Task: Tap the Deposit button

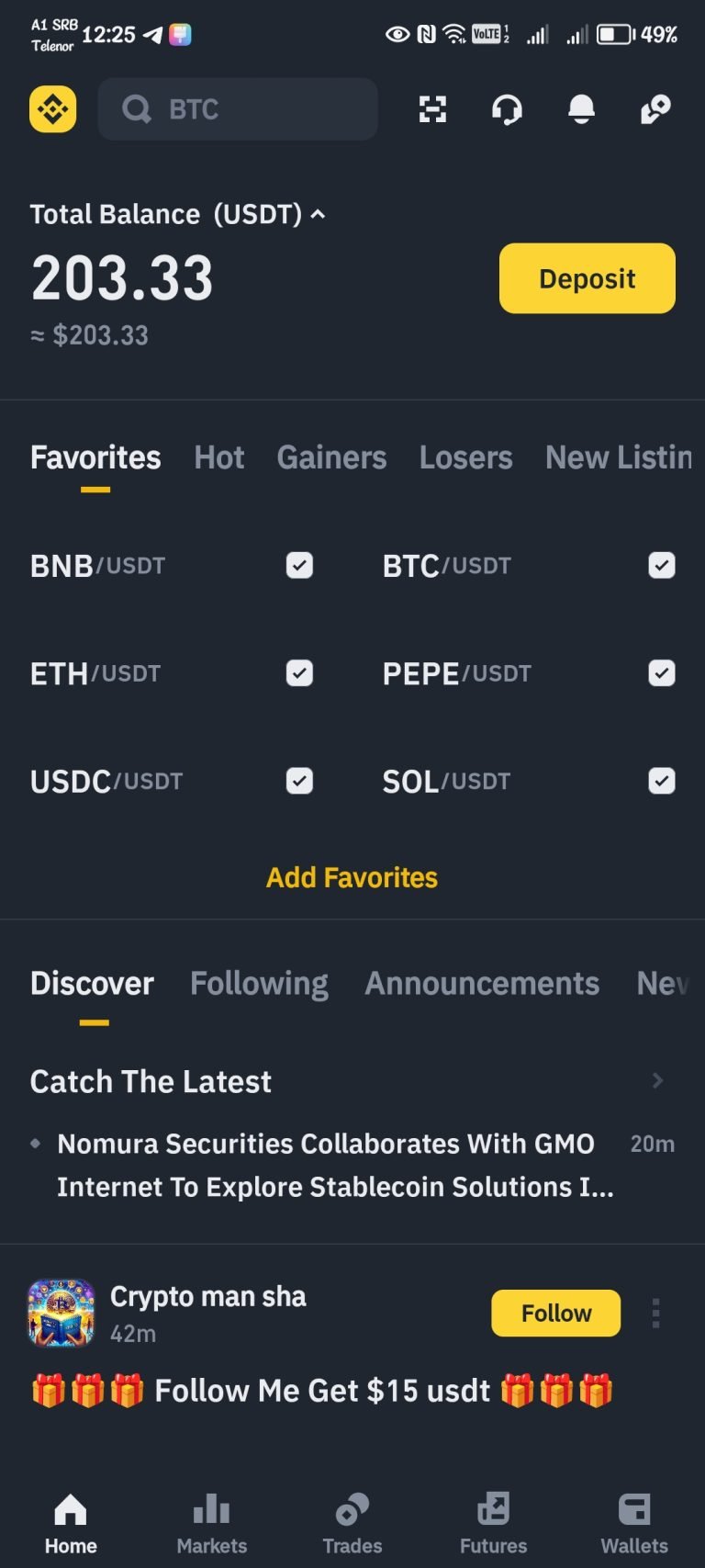Action: (587, 278)
